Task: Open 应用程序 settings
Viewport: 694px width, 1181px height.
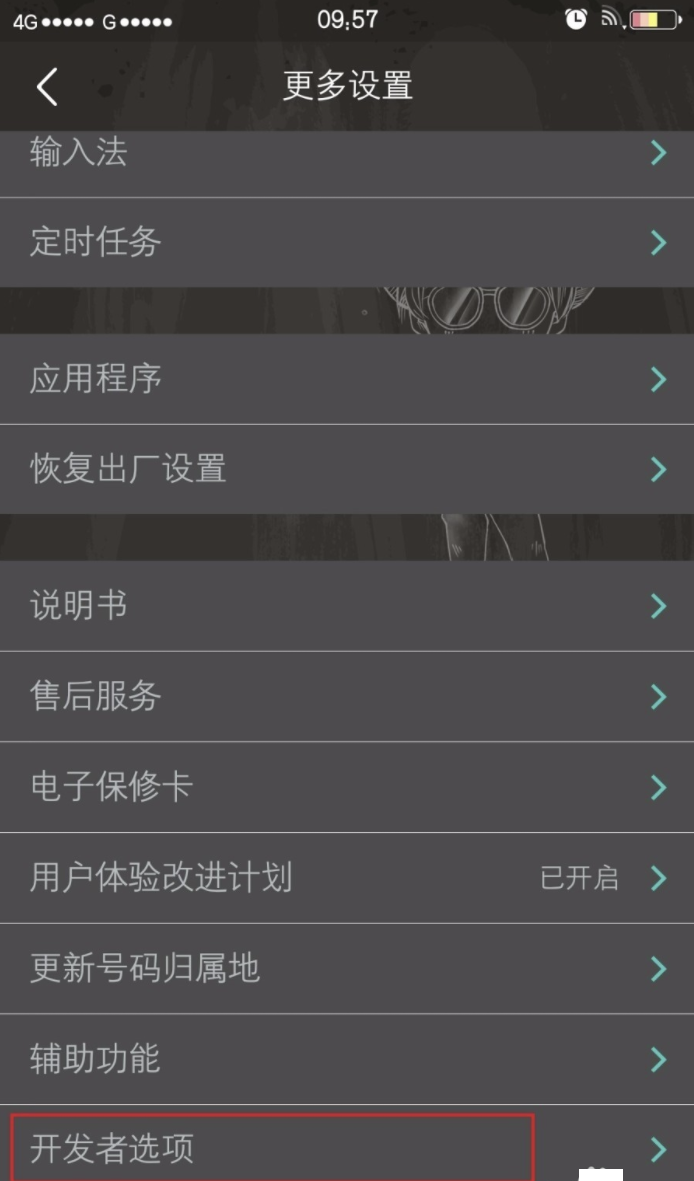Action: [347, 379]
